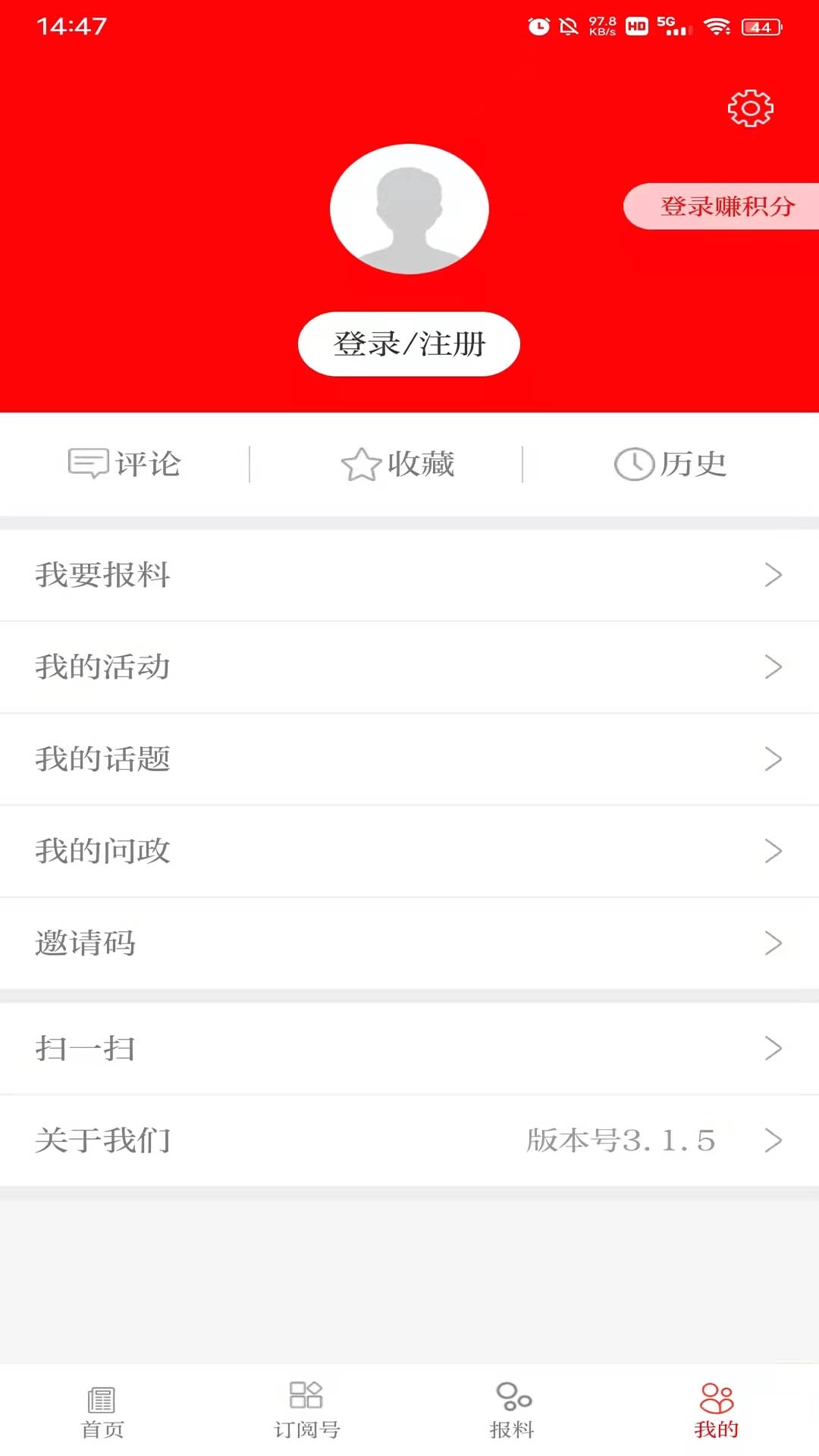Open the settings gear icon
This screenshot has height=1456, width=819.
click(x=750, y=108)
